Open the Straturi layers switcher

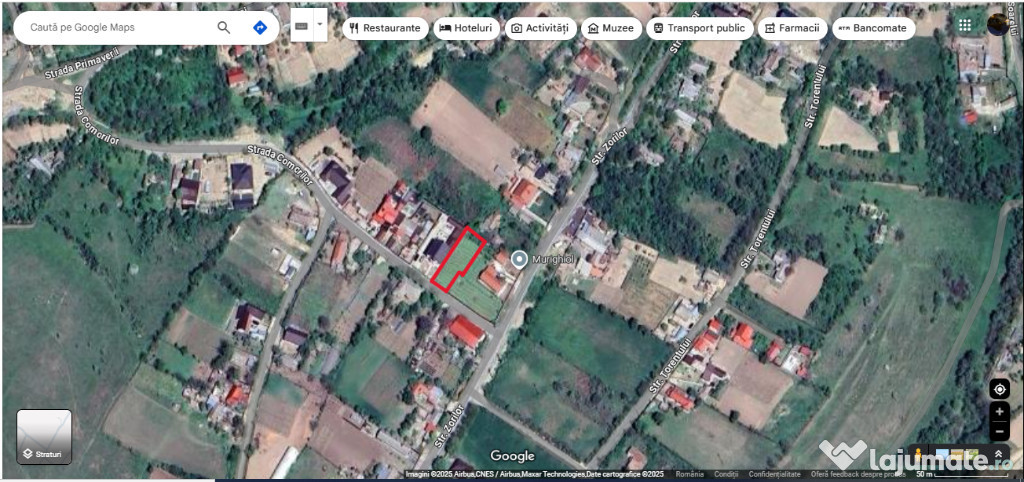click(44, 437)
